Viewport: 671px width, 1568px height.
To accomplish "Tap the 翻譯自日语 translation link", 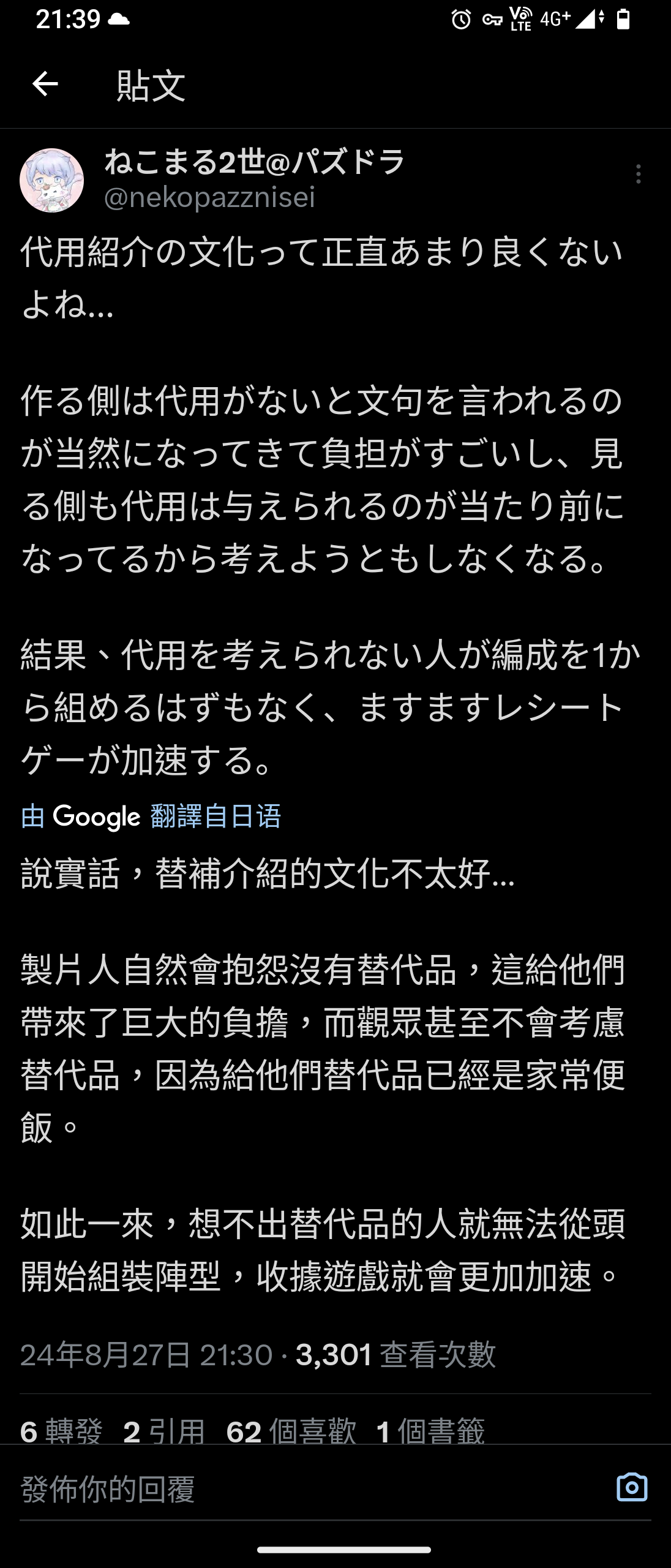I will [215, 816].
